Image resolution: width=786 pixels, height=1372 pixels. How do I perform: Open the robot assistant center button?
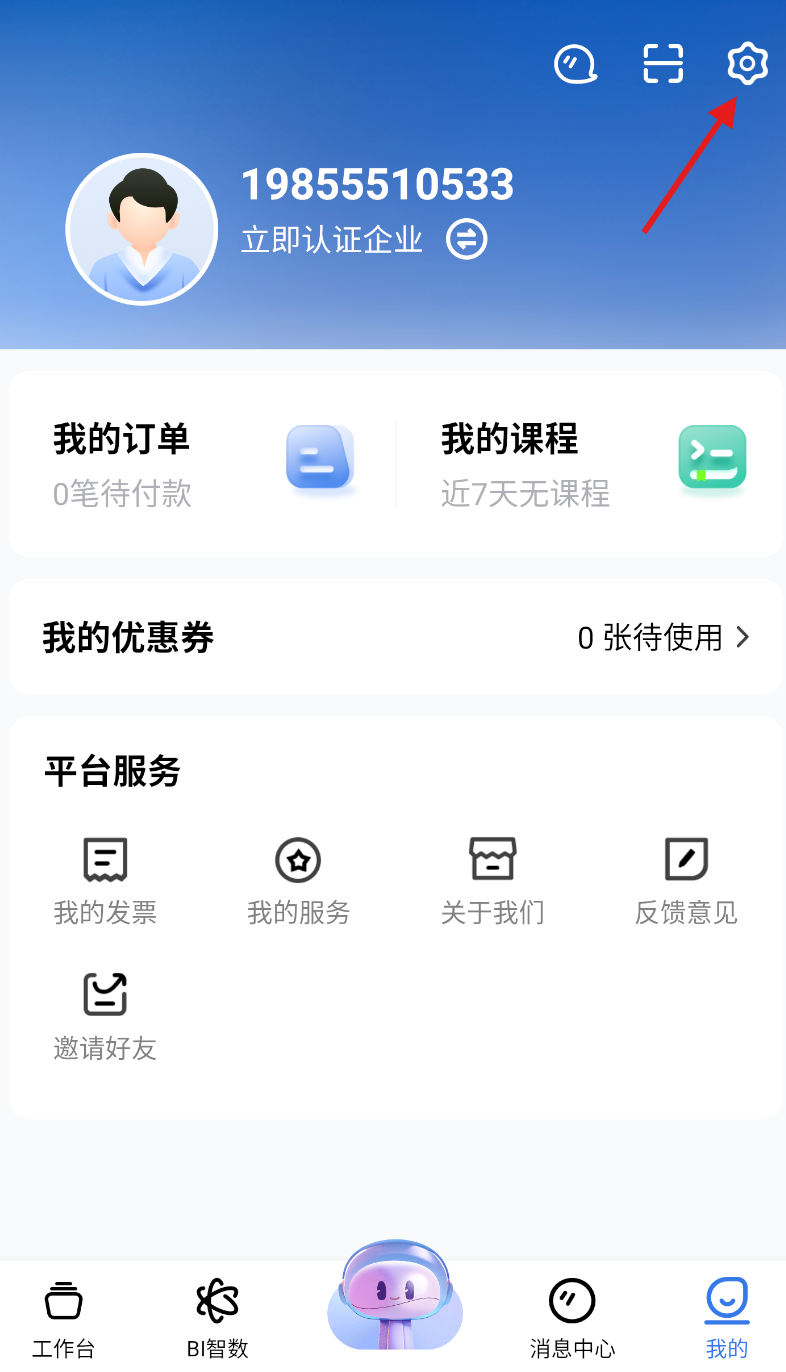[x=395, y=1300]
